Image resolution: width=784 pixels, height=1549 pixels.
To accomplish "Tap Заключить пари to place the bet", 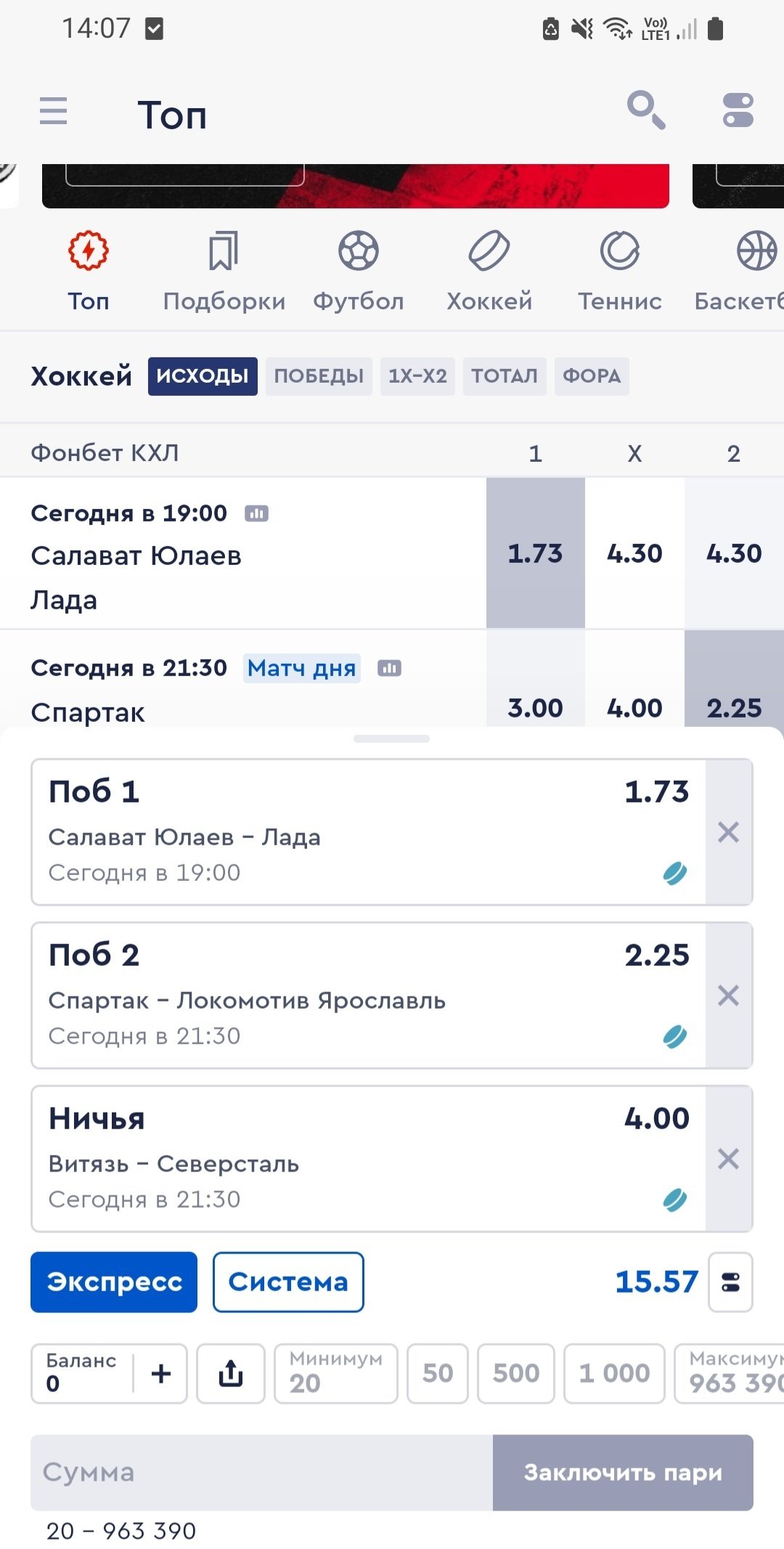I will 623,1473.
